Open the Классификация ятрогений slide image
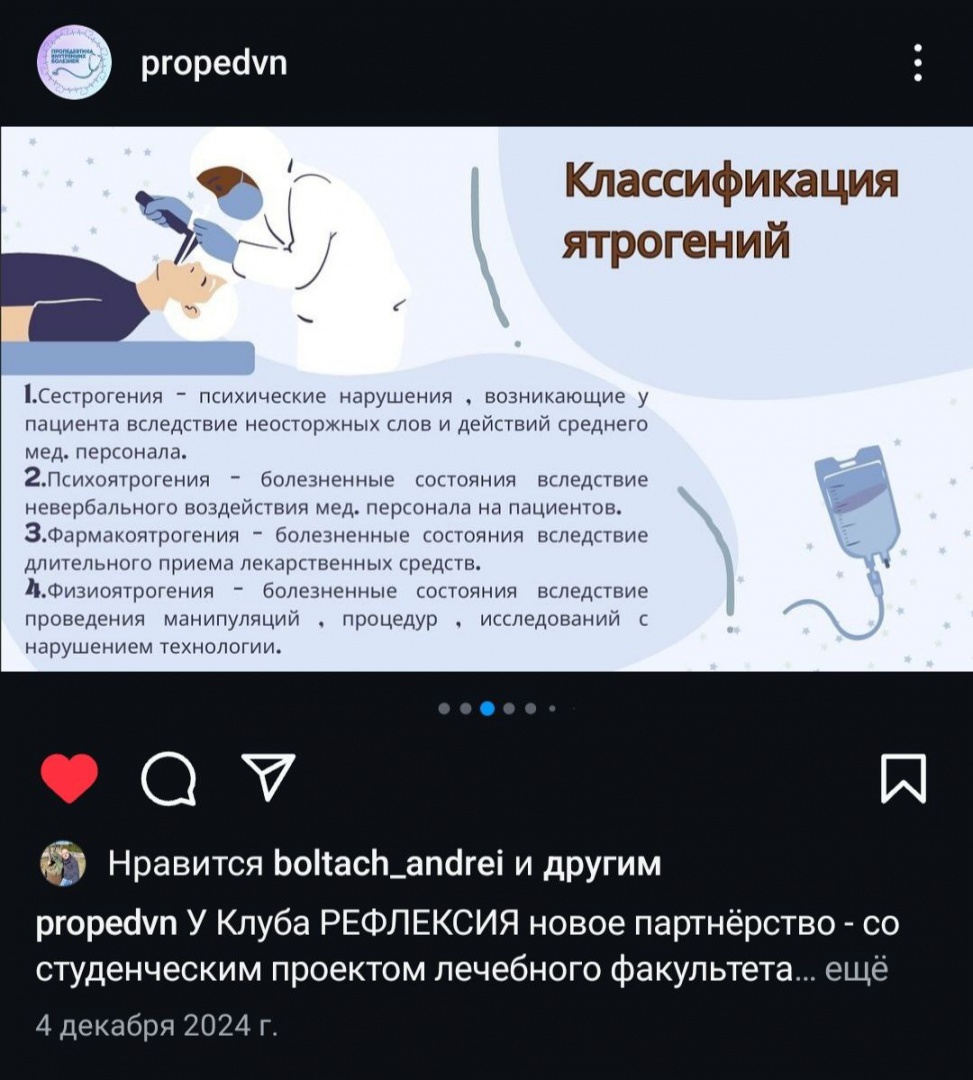 tap(486, 398)
